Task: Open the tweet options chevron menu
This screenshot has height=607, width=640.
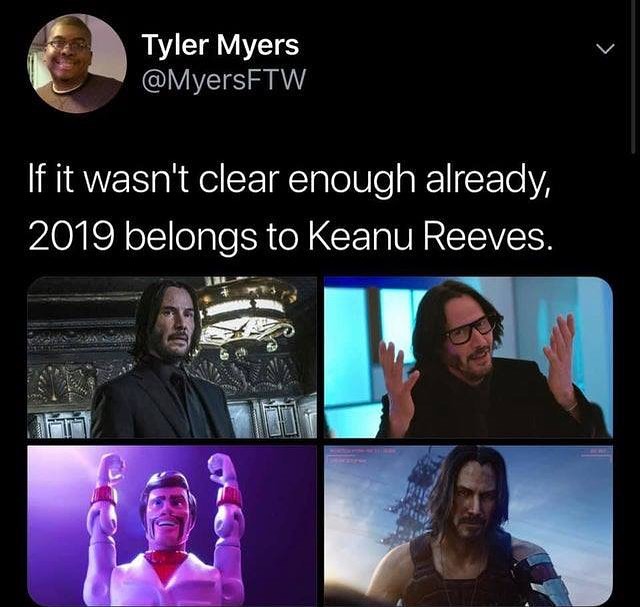Action: pyautogui.click(x=604, y=48)
